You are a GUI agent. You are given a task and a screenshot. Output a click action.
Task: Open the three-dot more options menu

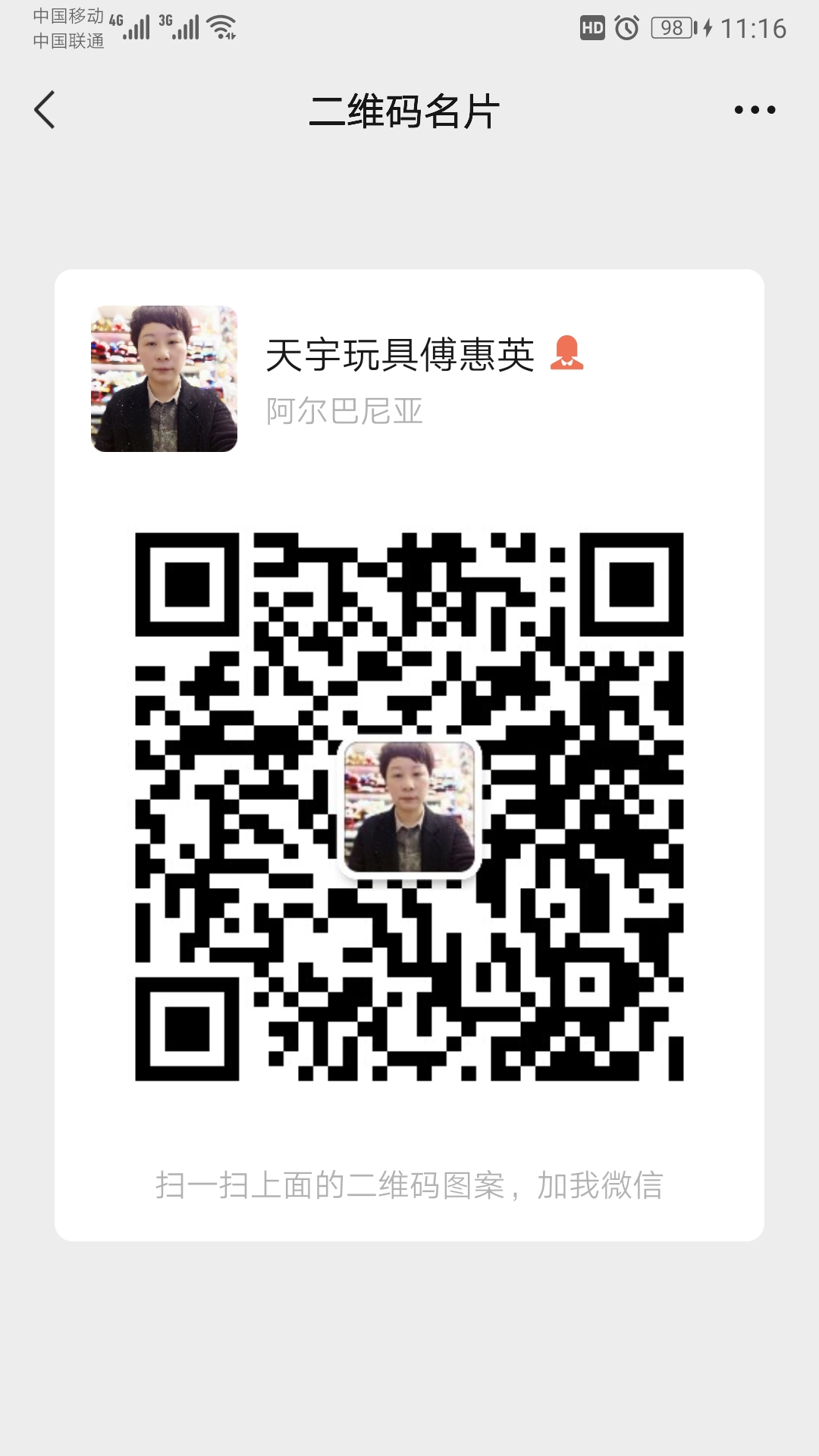pyautogui.click(x=755, y=110)
